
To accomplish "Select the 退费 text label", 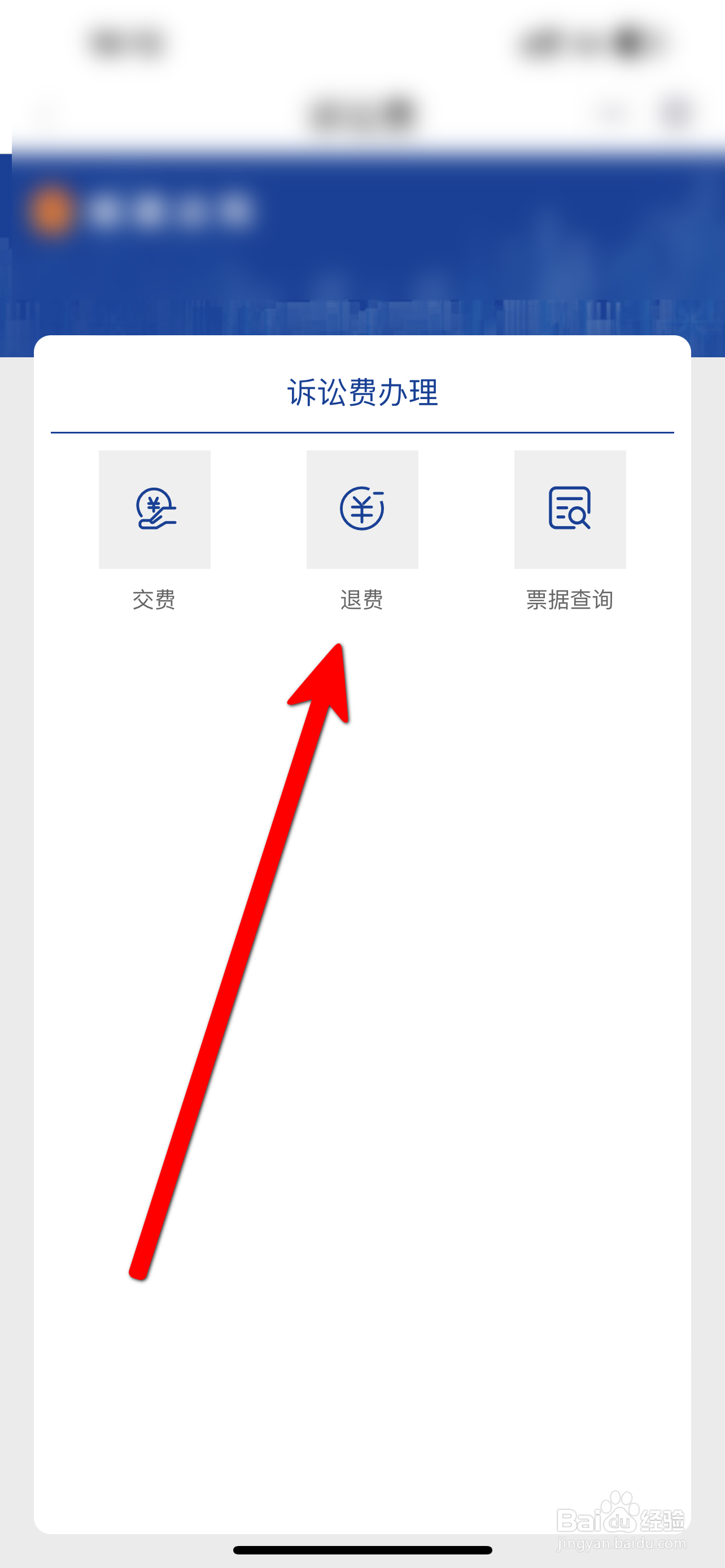I will click(362, 599).
